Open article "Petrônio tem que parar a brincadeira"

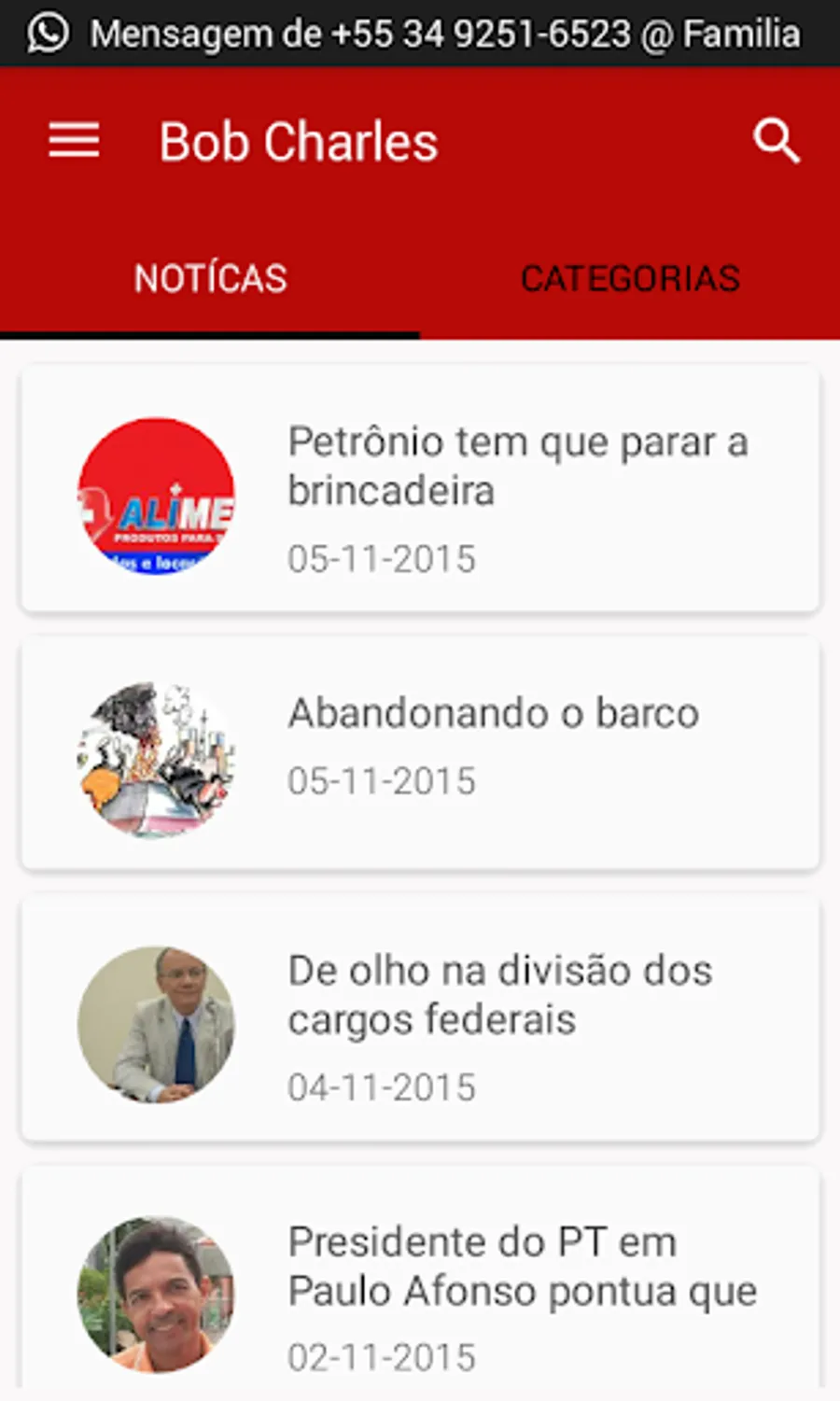[516, 467]
